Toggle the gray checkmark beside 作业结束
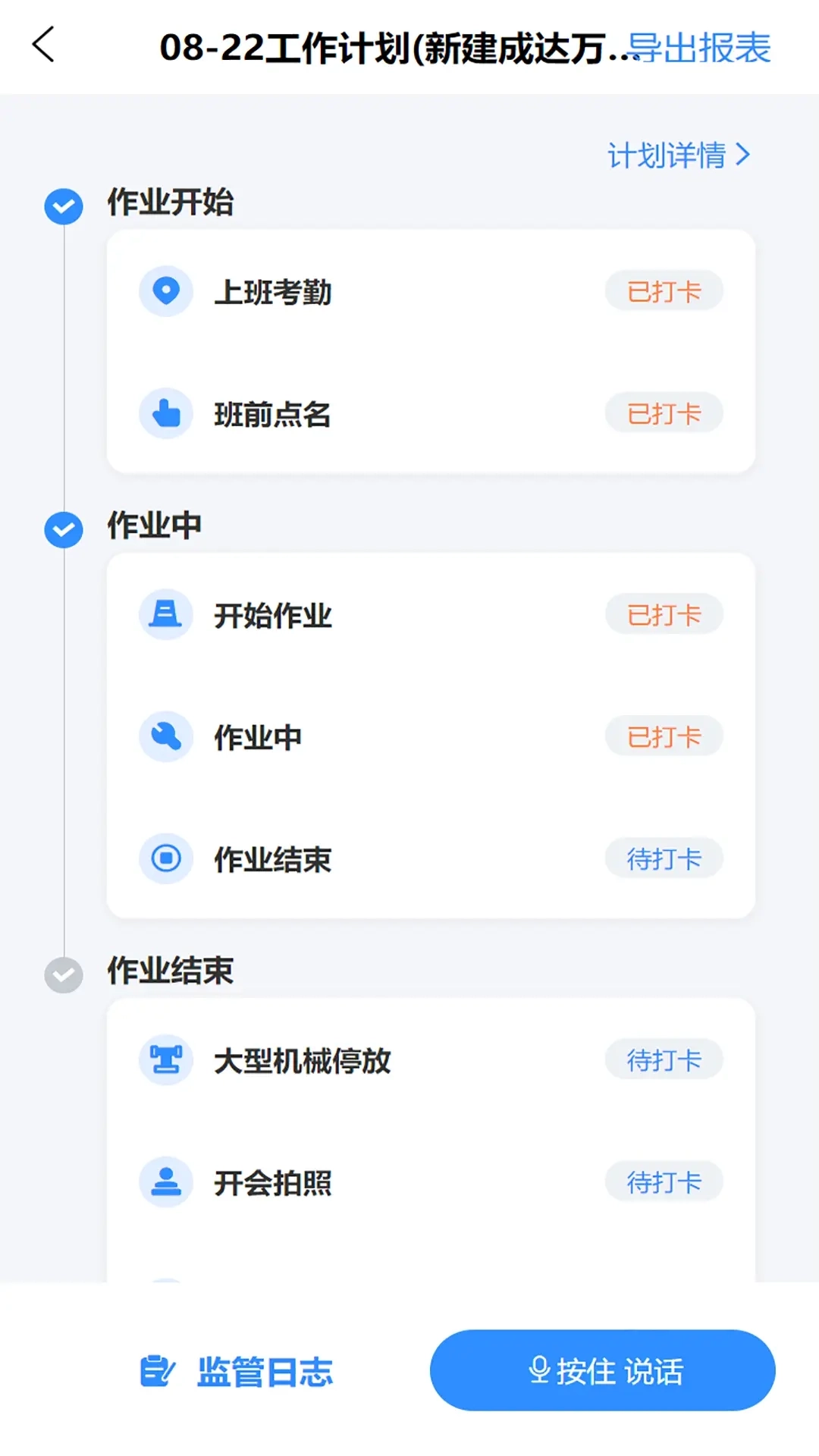The width and height of the screenshot is (819, 1456). 63,975
